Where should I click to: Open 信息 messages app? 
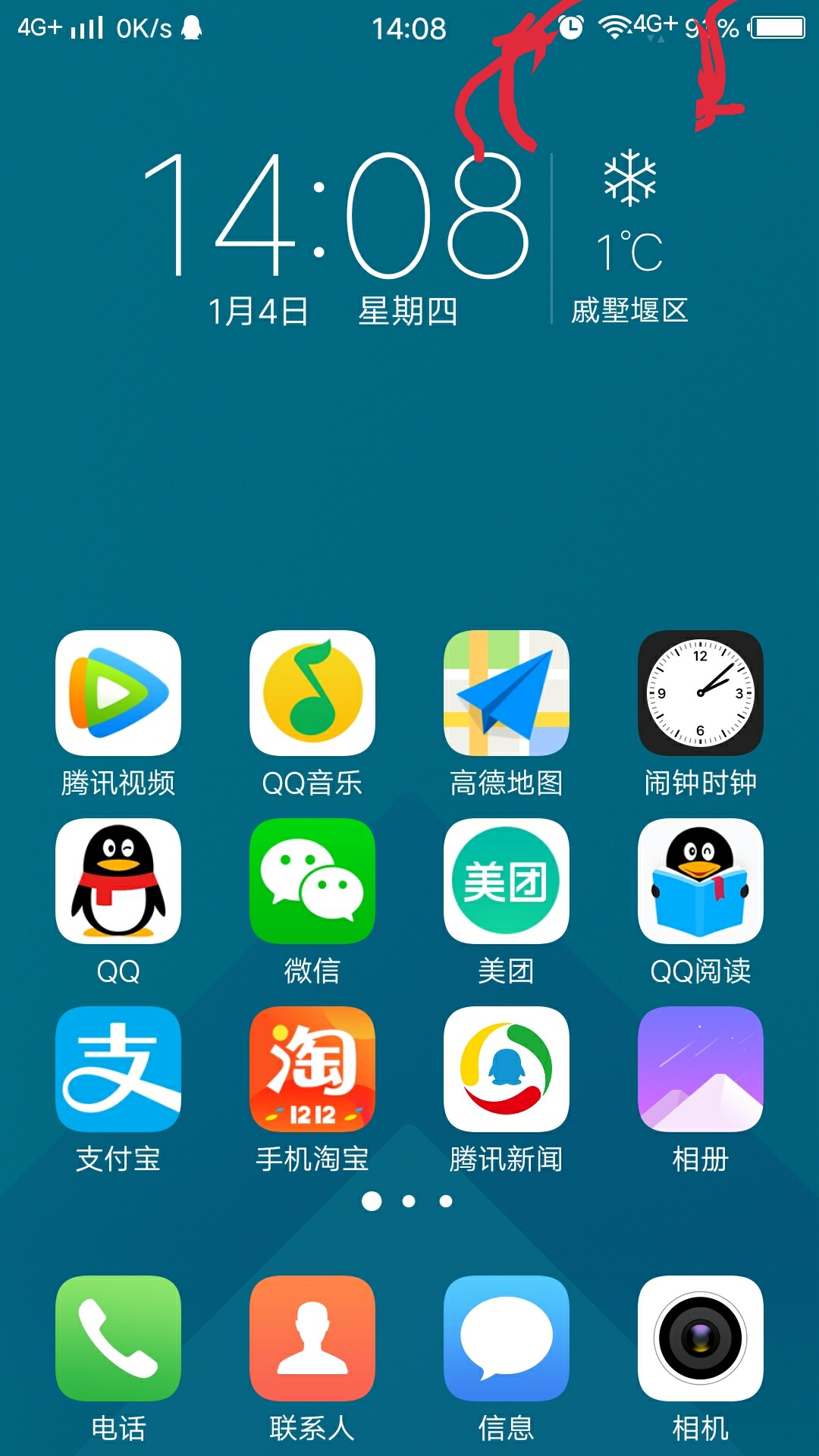pos(507,1338)
